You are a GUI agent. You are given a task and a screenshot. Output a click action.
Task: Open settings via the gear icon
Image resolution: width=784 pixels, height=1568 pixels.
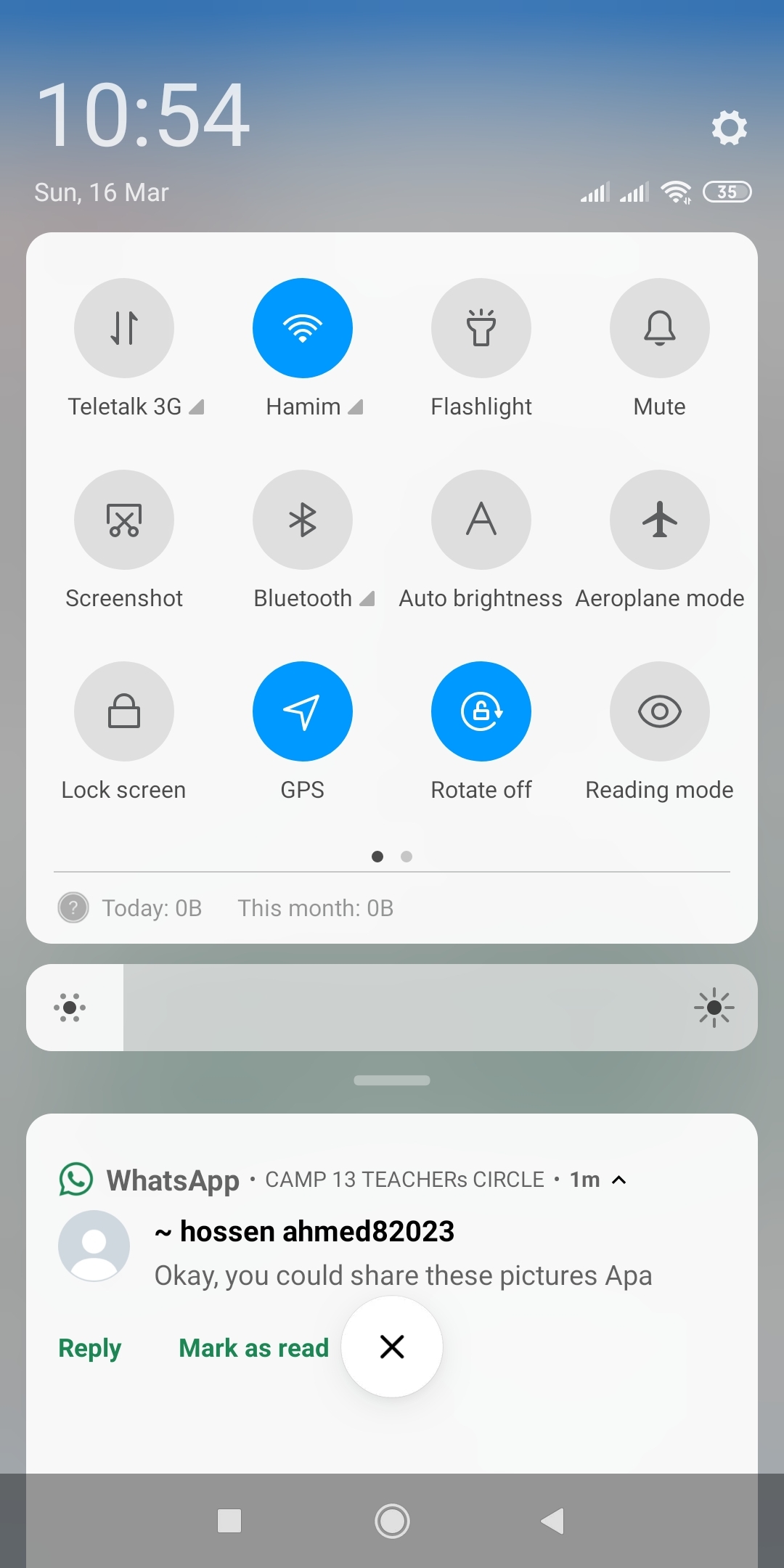click(729, 128)
